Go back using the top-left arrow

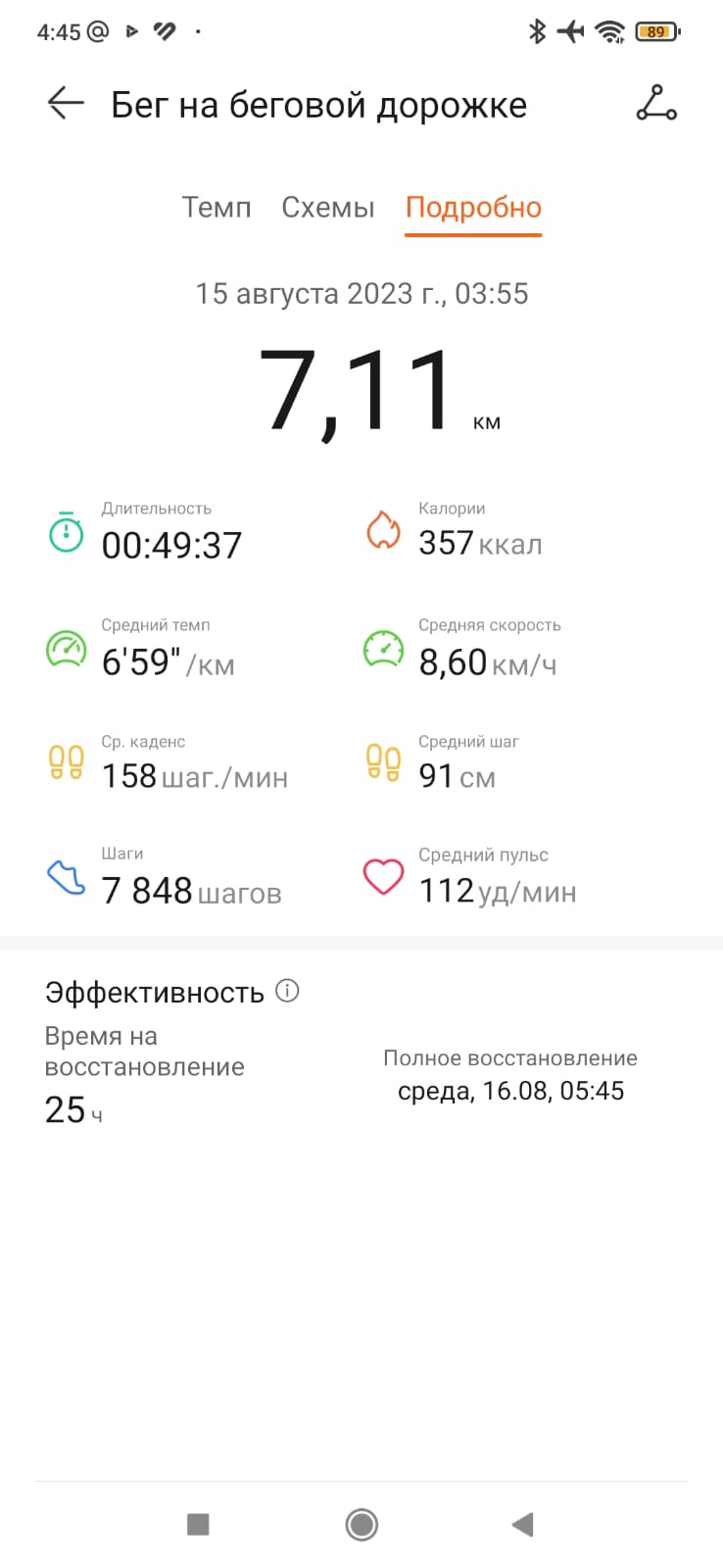[66, 103]
